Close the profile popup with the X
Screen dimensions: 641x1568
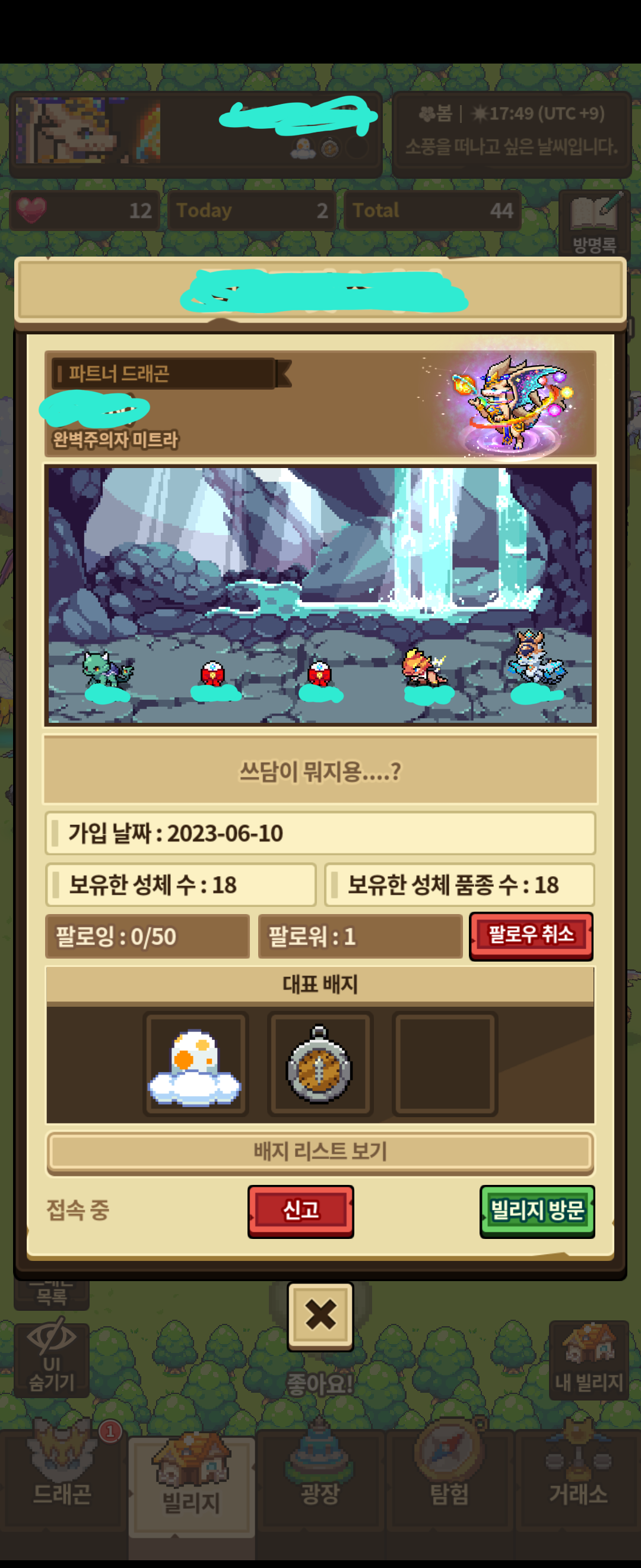[x=320, y=1315]
